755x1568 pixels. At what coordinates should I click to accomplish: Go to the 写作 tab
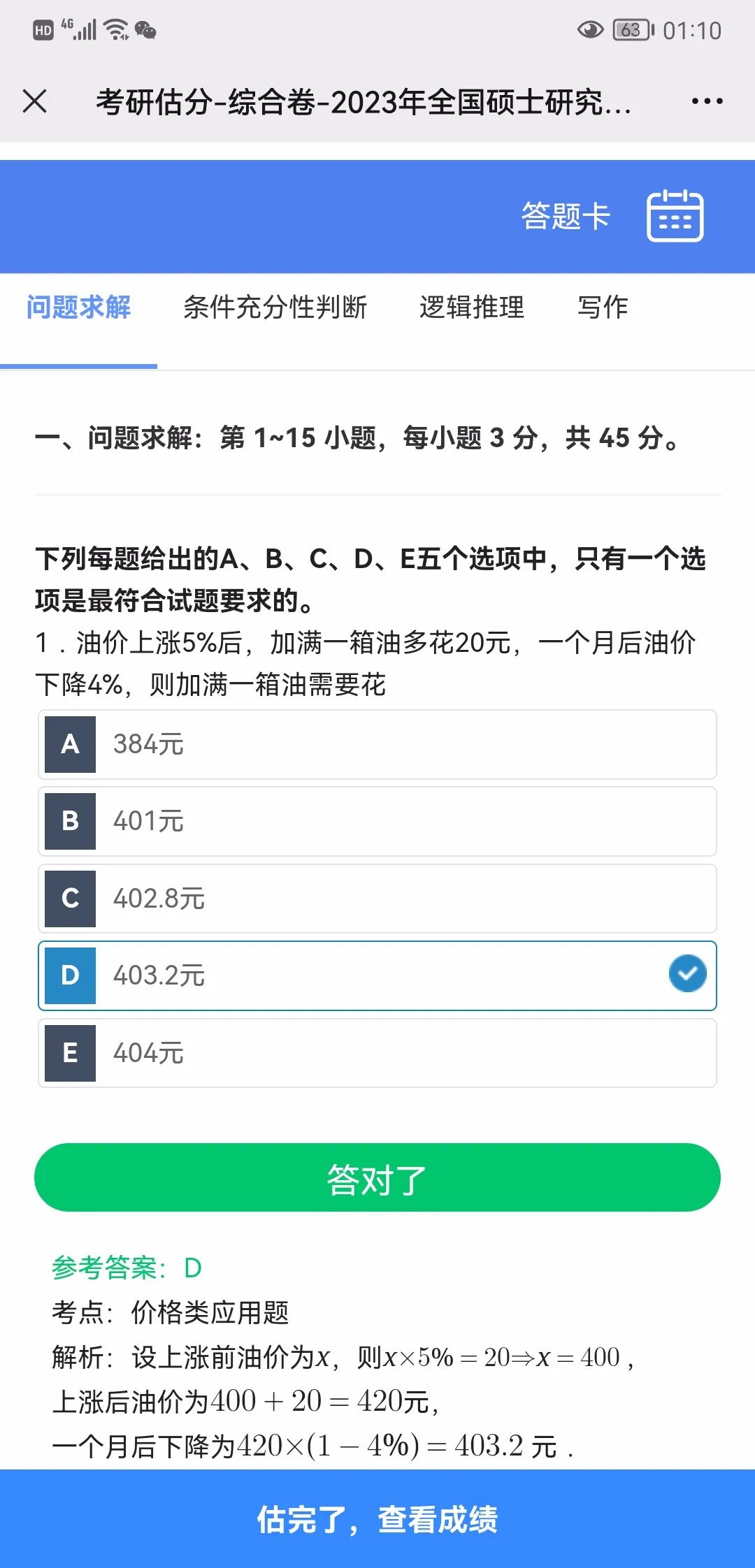point(603,307)
